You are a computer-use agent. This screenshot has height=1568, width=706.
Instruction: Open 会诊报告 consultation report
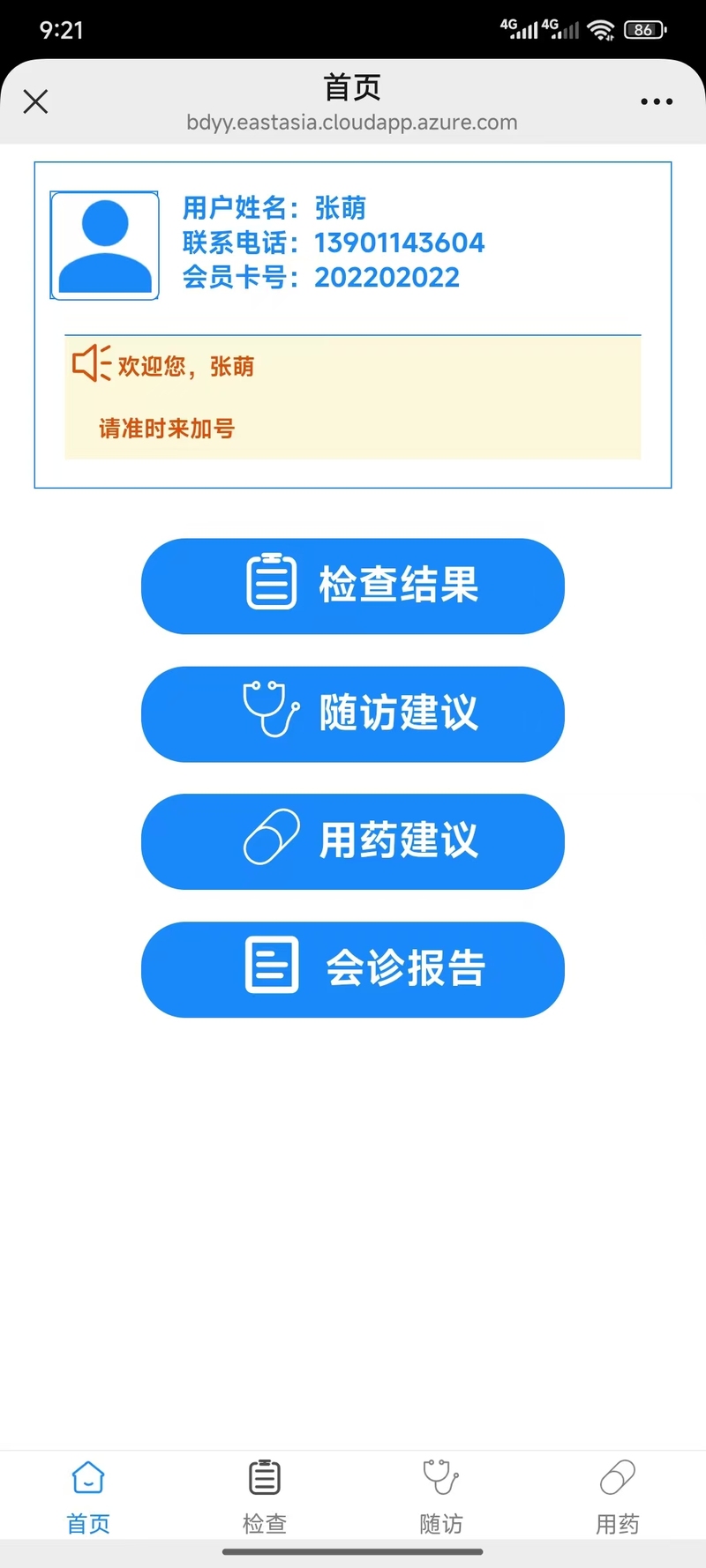pyautogui.click(x=352, y=969)
